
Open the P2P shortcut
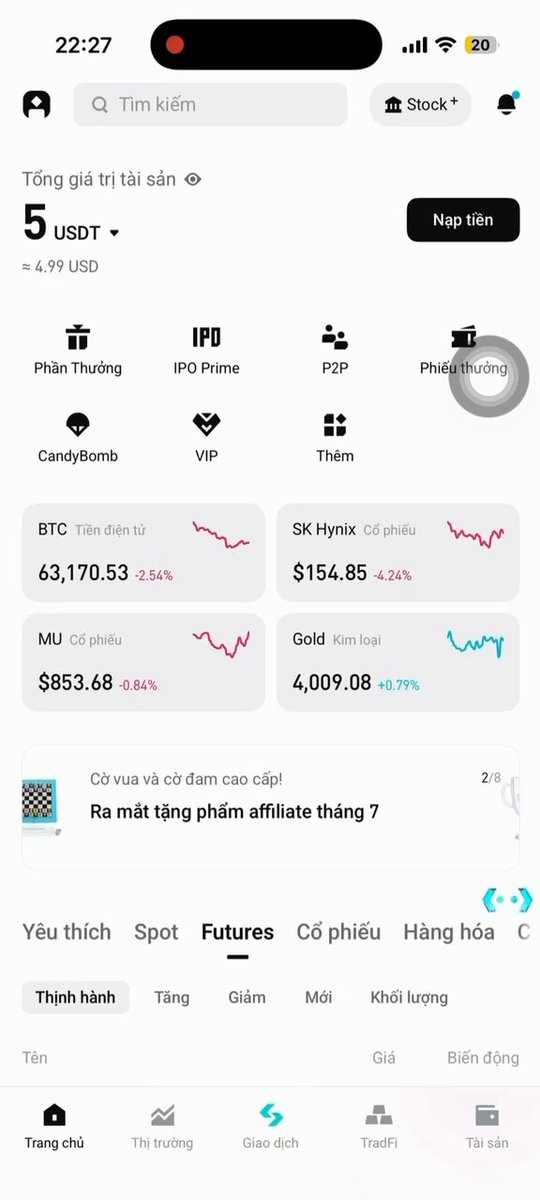pos(335,350)
